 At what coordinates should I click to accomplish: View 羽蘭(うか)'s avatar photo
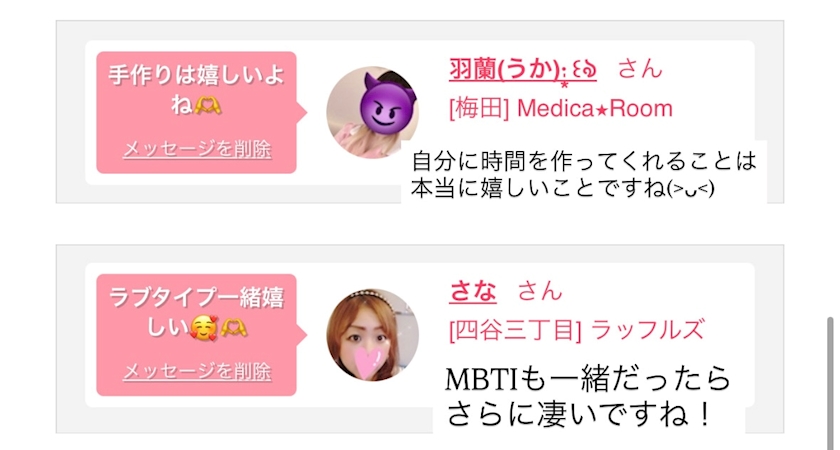[372, 112]
